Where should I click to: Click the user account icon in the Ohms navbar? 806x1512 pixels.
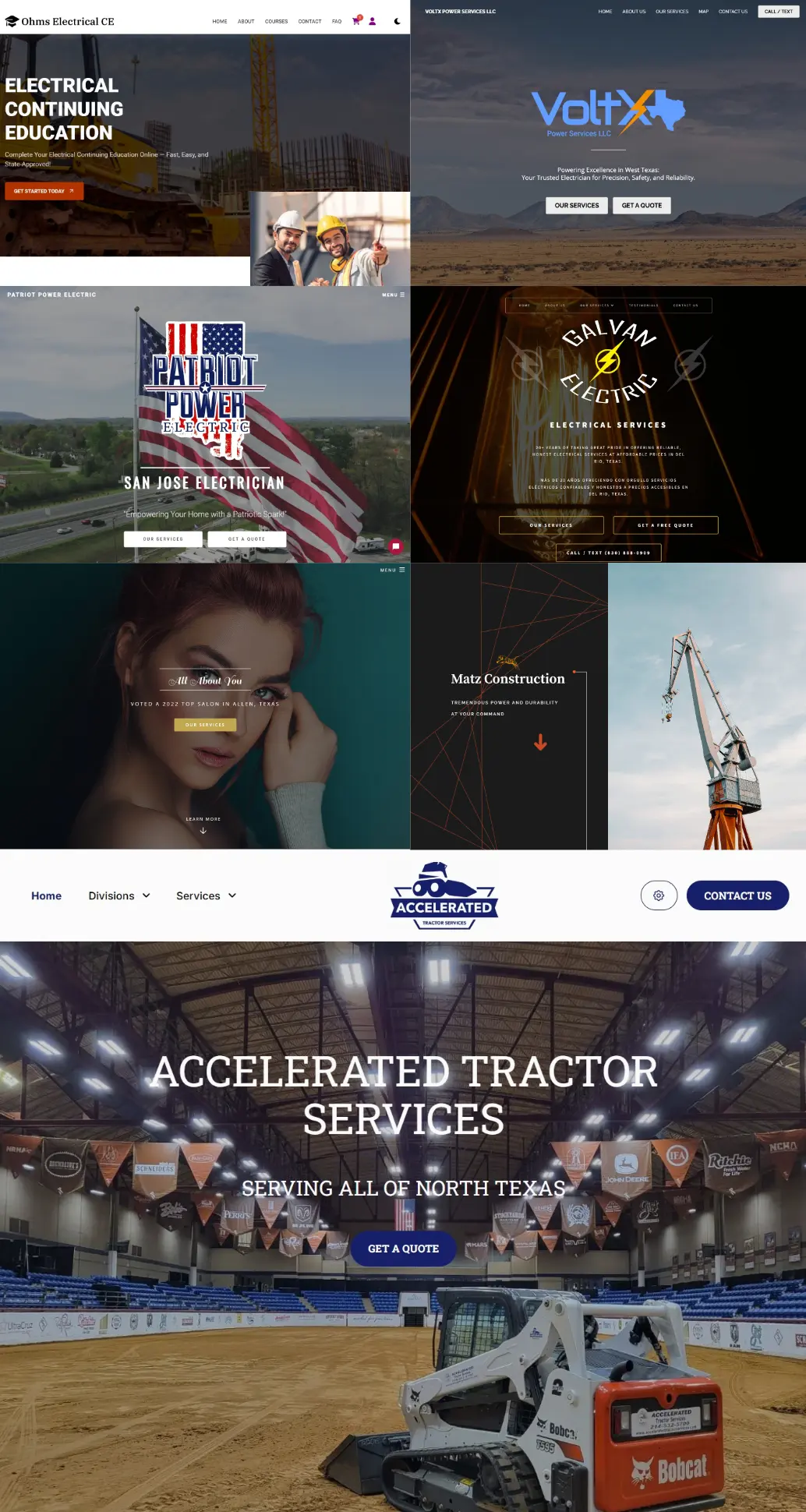(x=372, y=21)
